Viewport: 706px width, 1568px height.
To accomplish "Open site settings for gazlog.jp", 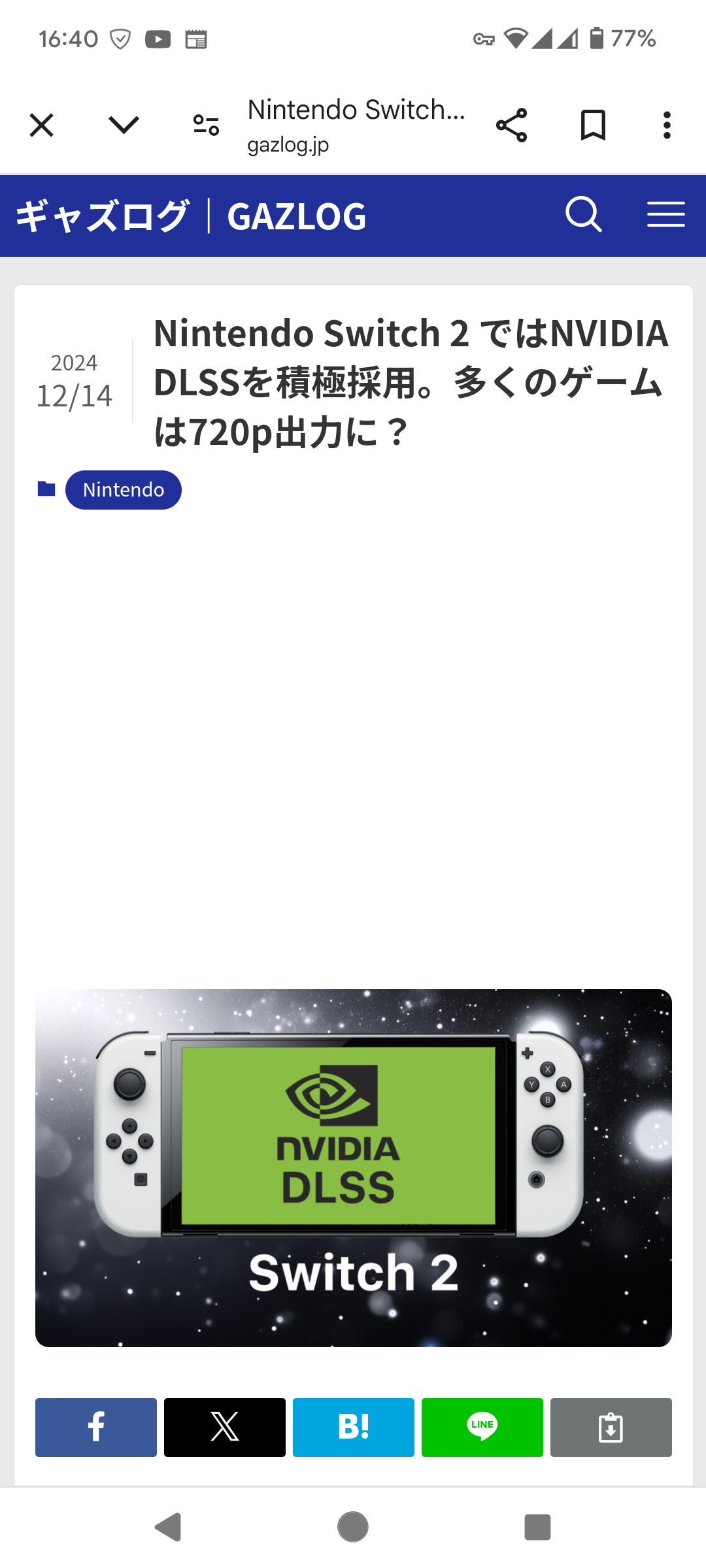I will pos(206,125).
